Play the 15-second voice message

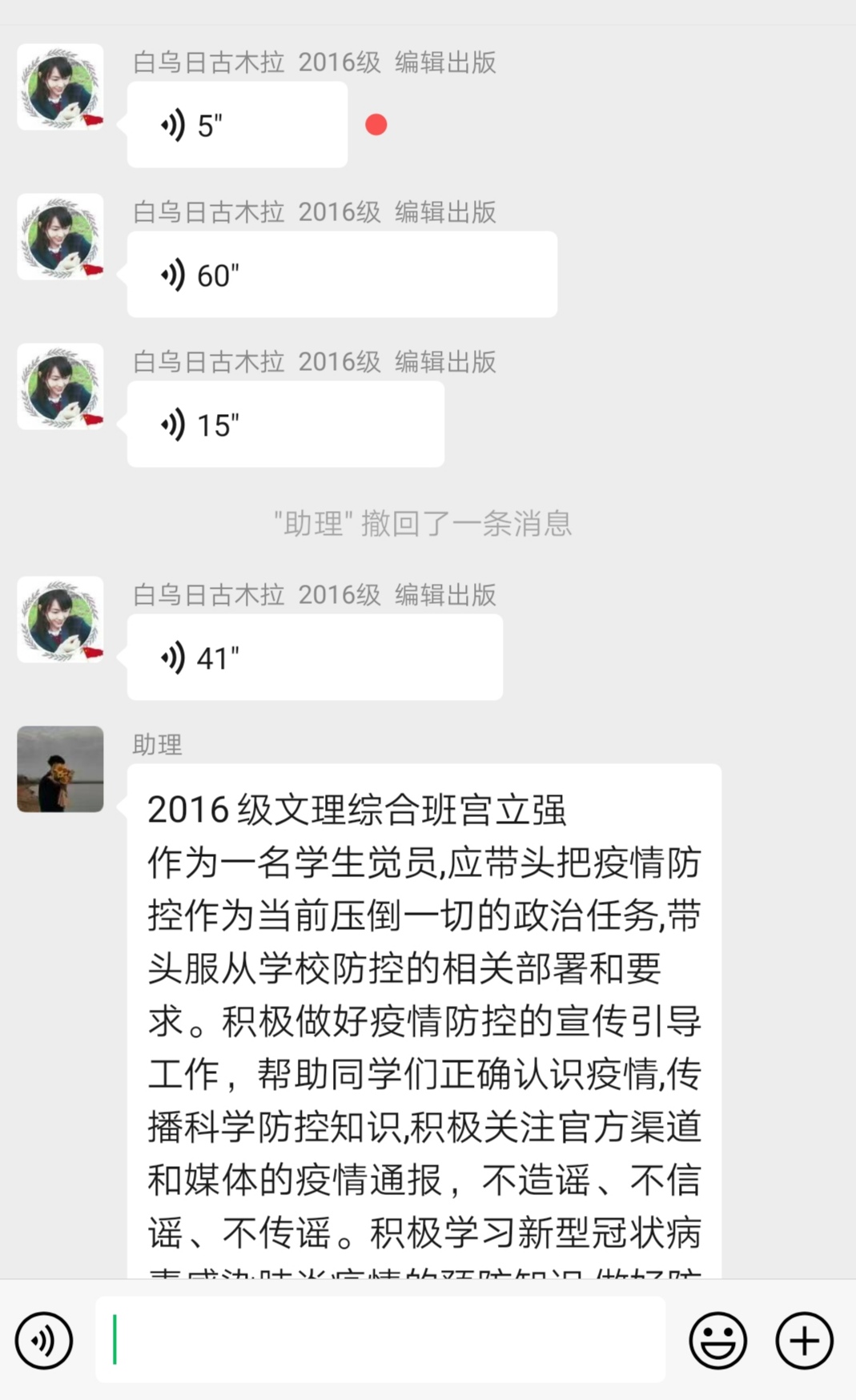286,424
